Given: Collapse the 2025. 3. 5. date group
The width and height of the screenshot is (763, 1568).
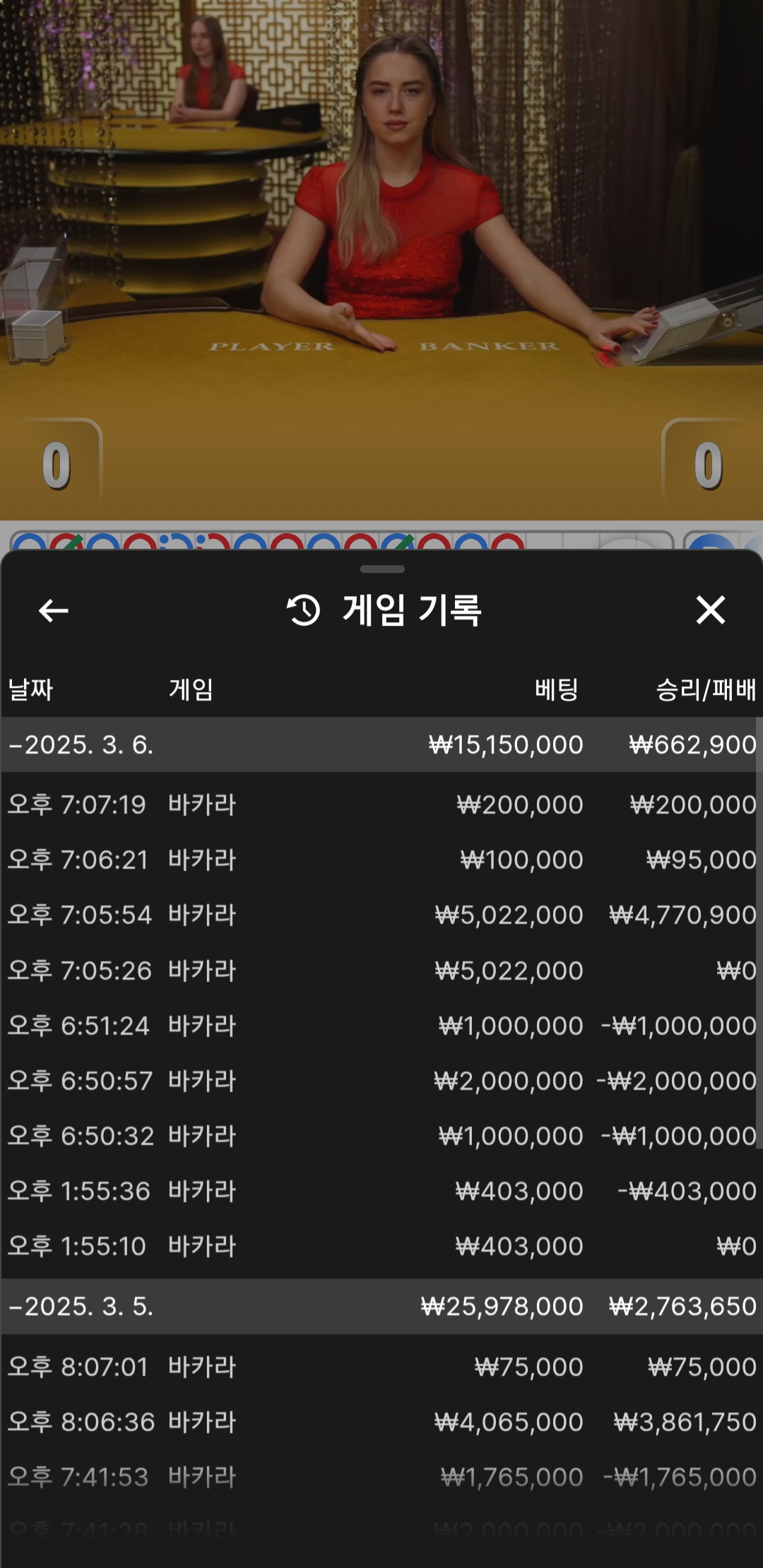Looking at the screenshot, I should click(380, 1307).
